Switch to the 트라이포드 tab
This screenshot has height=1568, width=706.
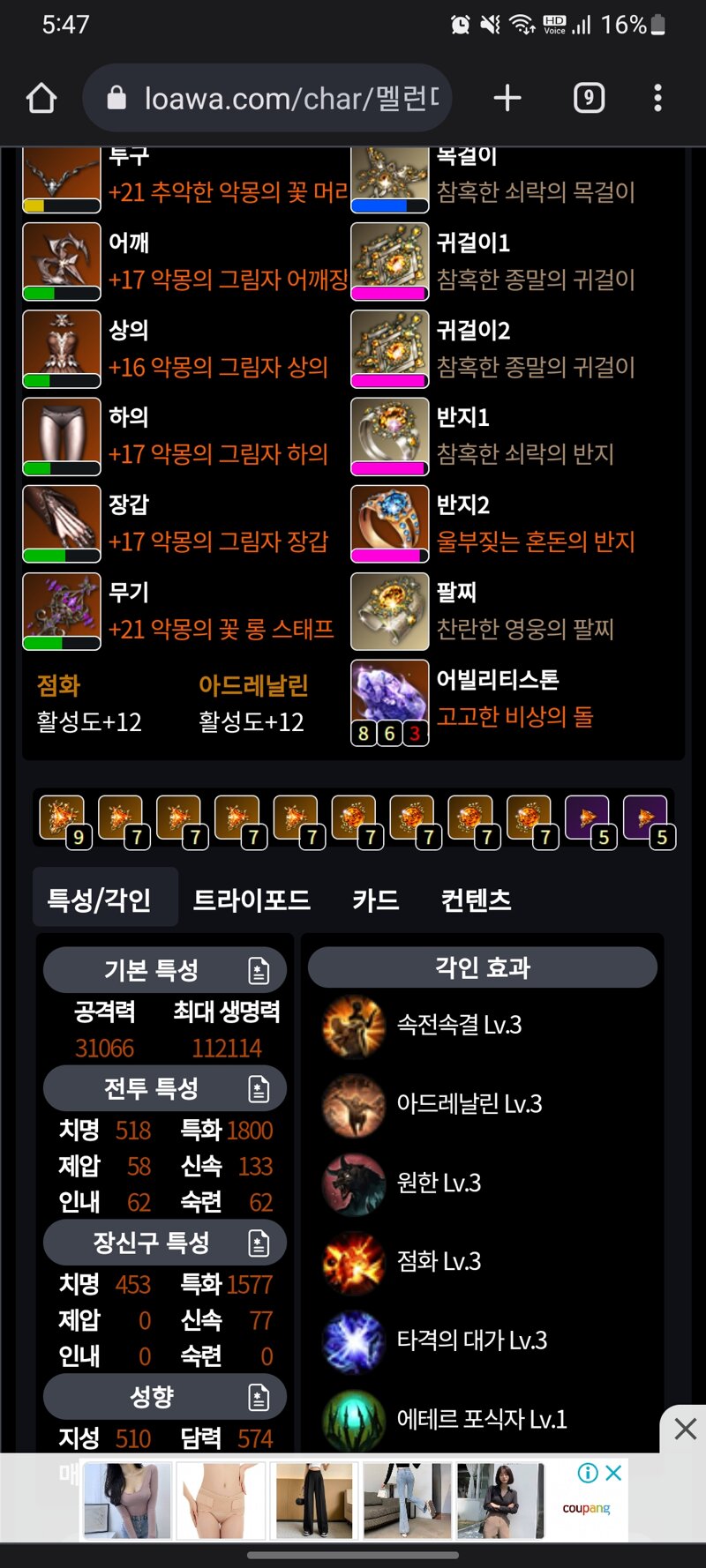pyautogui.click(x=252, y=900)
